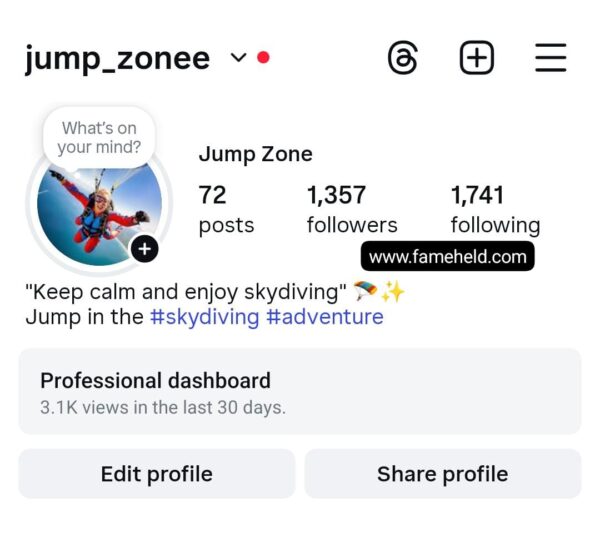Create a new post with plus icon
This screenshot has width=600, height=542.
coord(477,58)
